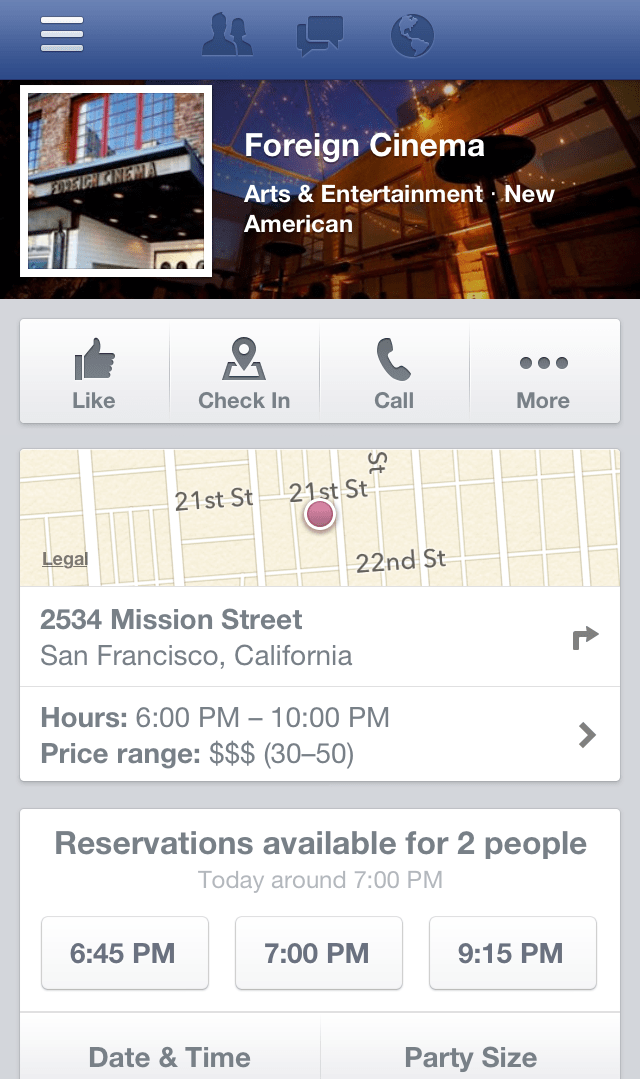The image size is (640, 1079).
Task: Open the hamburger drawer menu
Action: [62, 35]
